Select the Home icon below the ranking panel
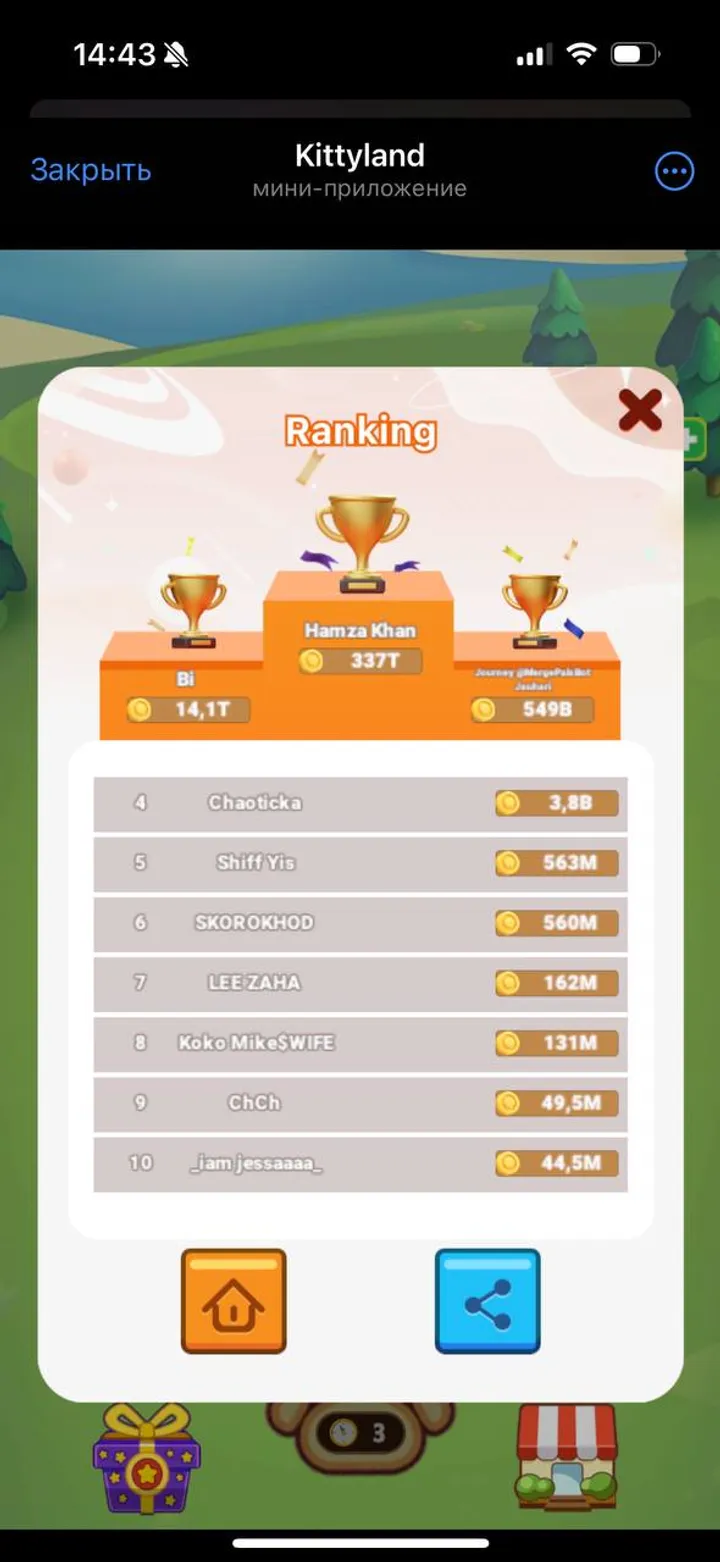The image size is (720, 1562). click(233, 1300)
